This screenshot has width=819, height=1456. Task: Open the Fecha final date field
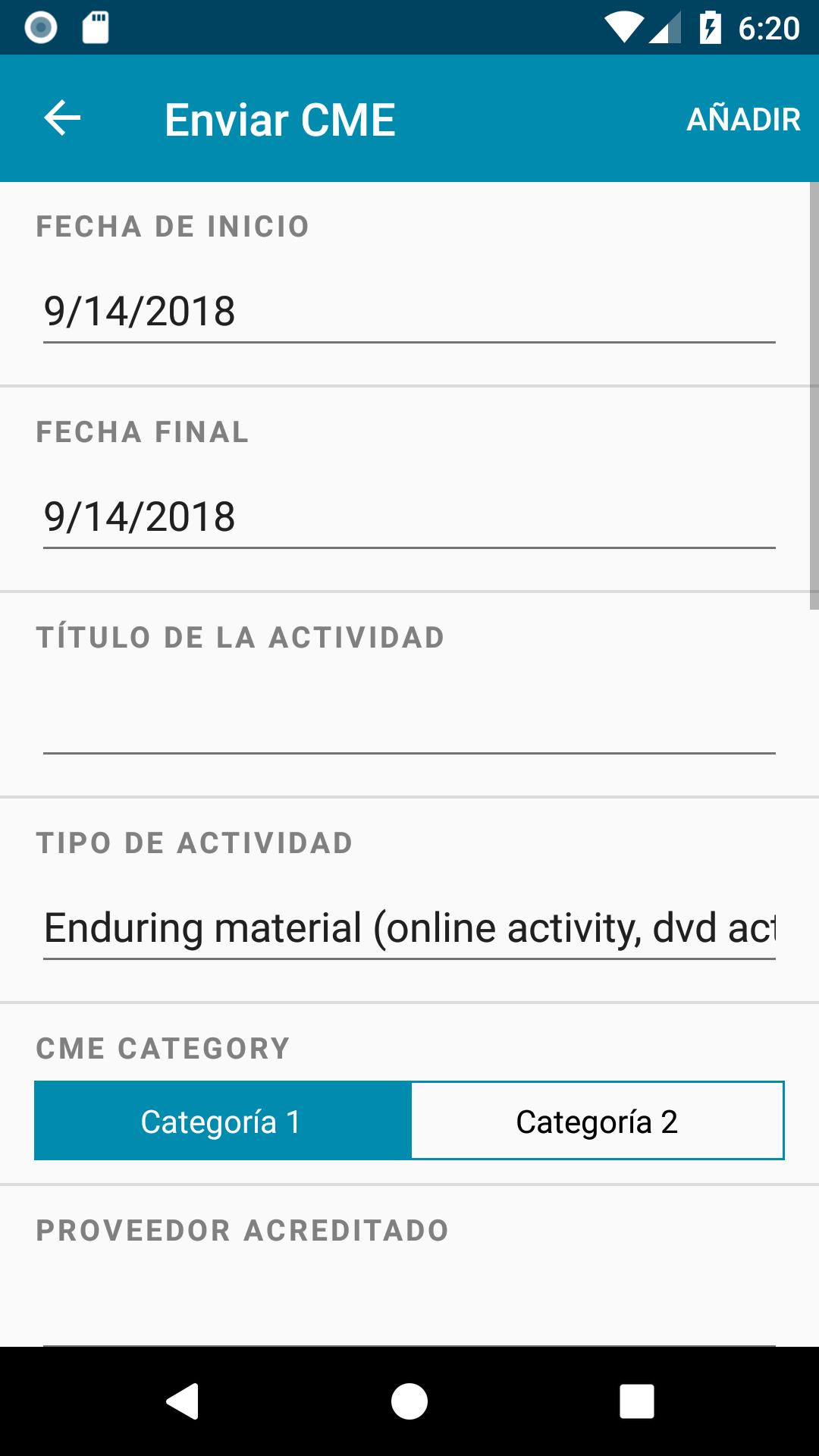click(x=409, y=517)
